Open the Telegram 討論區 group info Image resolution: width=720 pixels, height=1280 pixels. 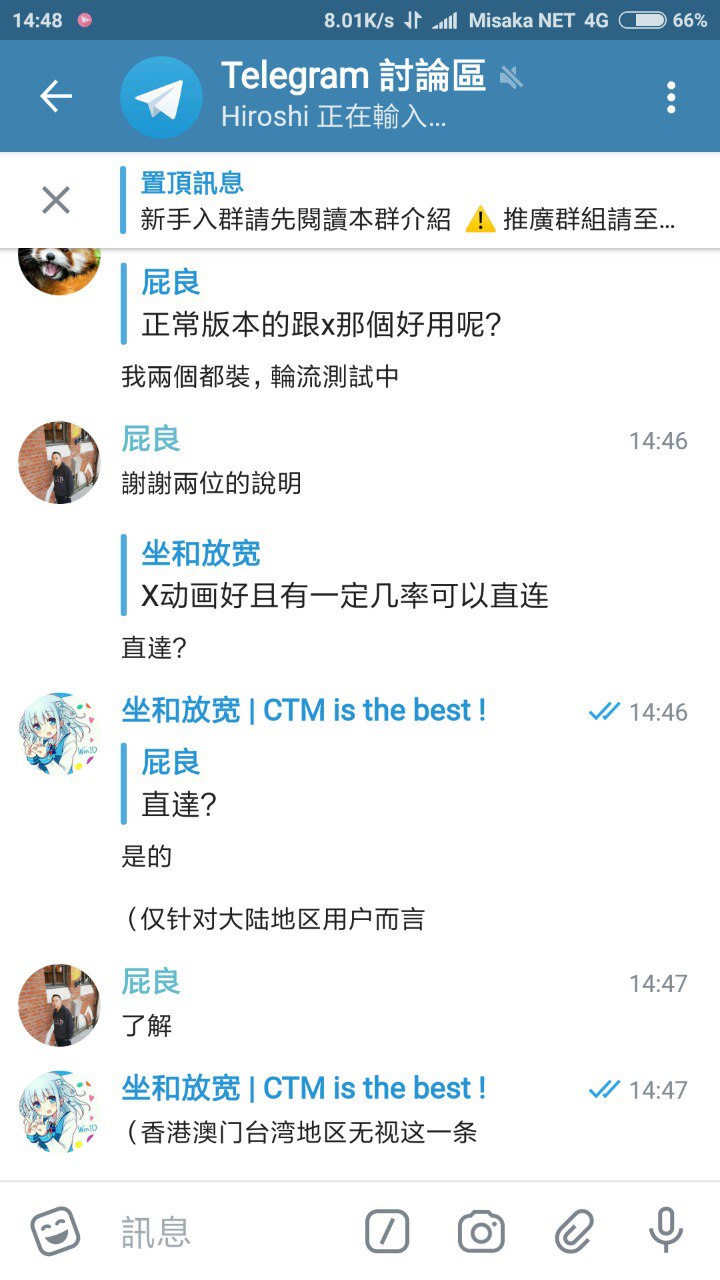coord(352,96)
